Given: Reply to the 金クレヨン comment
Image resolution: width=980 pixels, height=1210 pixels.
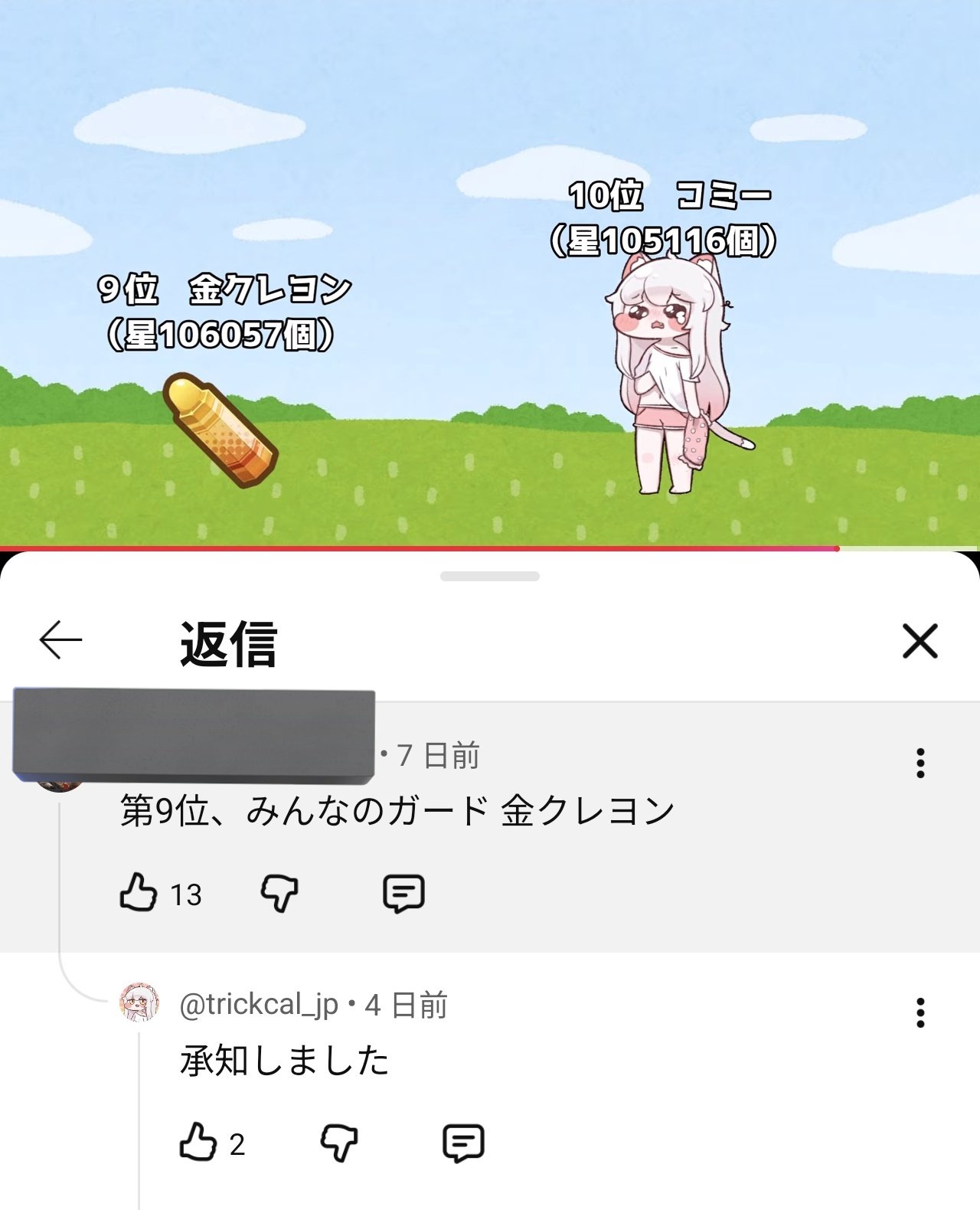Looking at the screenshot, I should [403, 893].
